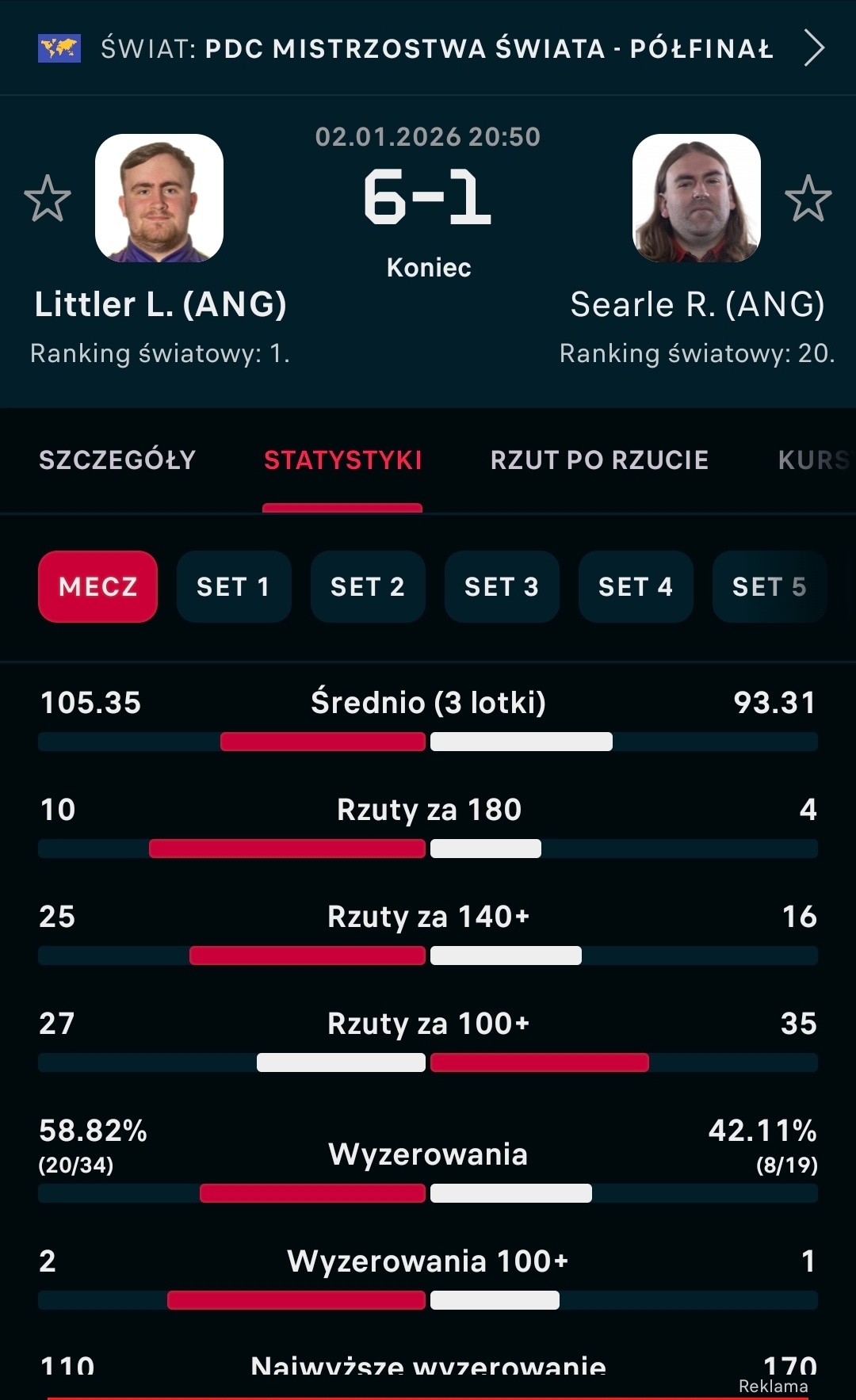Select the Mecz statistics chip
This screenshot has width=856, height=1400.
(x=97, y=586)
